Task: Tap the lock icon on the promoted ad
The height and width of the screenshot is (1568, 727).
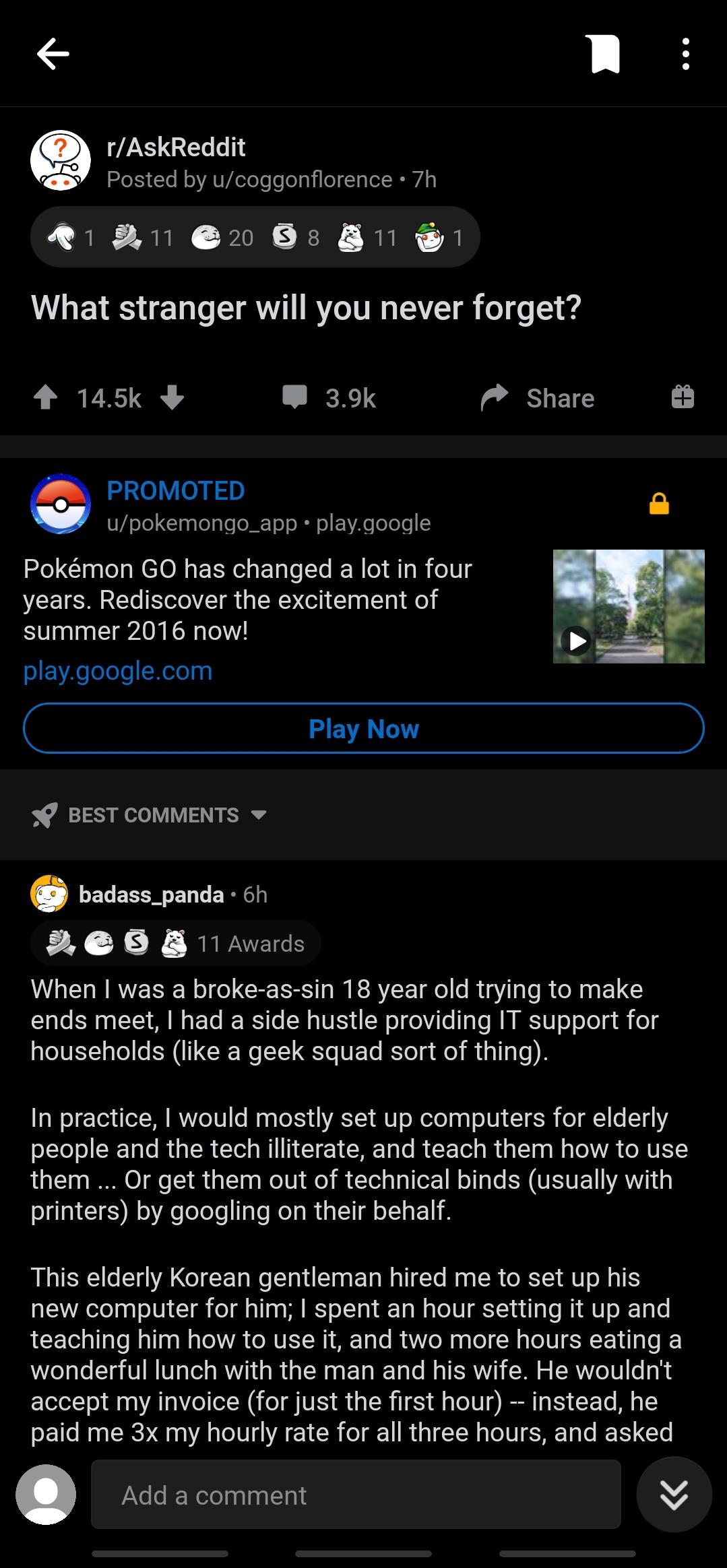Action: click(658, 503)
